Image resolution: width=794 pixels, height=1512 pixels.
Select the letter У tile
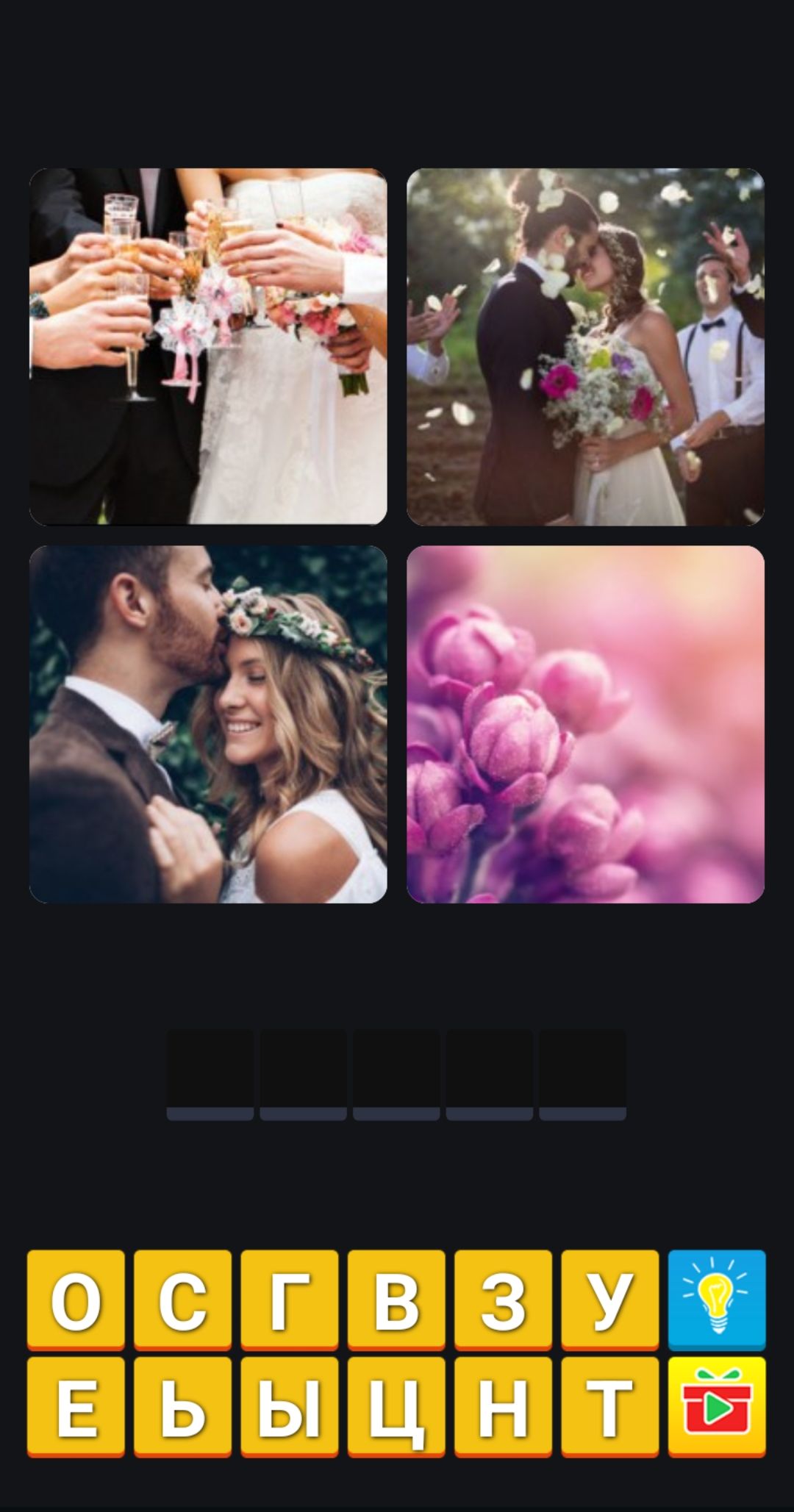pos(609,1300)
